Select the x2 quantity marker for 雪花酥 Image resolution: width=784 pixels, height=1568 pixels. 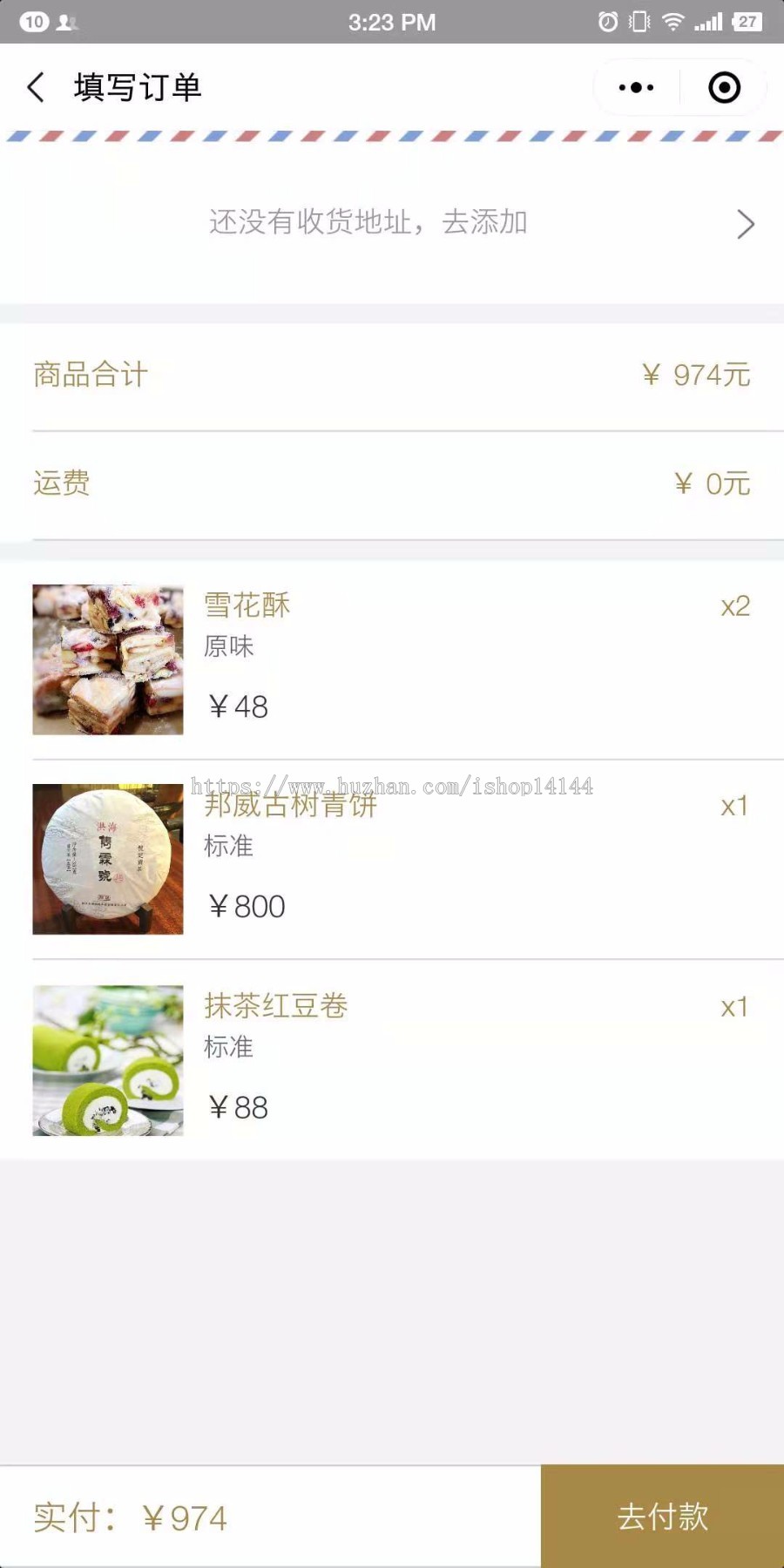(x=734, y=605)
